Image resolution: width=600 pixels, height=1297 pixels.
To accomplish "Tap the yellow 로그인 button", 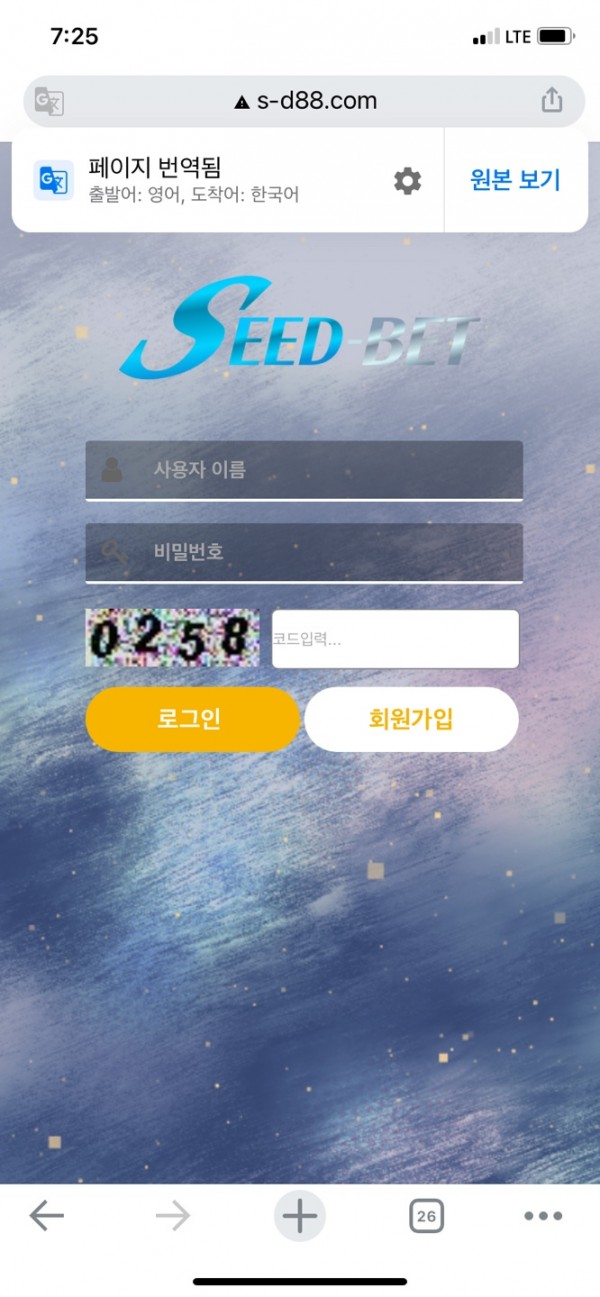I will 192,719.
